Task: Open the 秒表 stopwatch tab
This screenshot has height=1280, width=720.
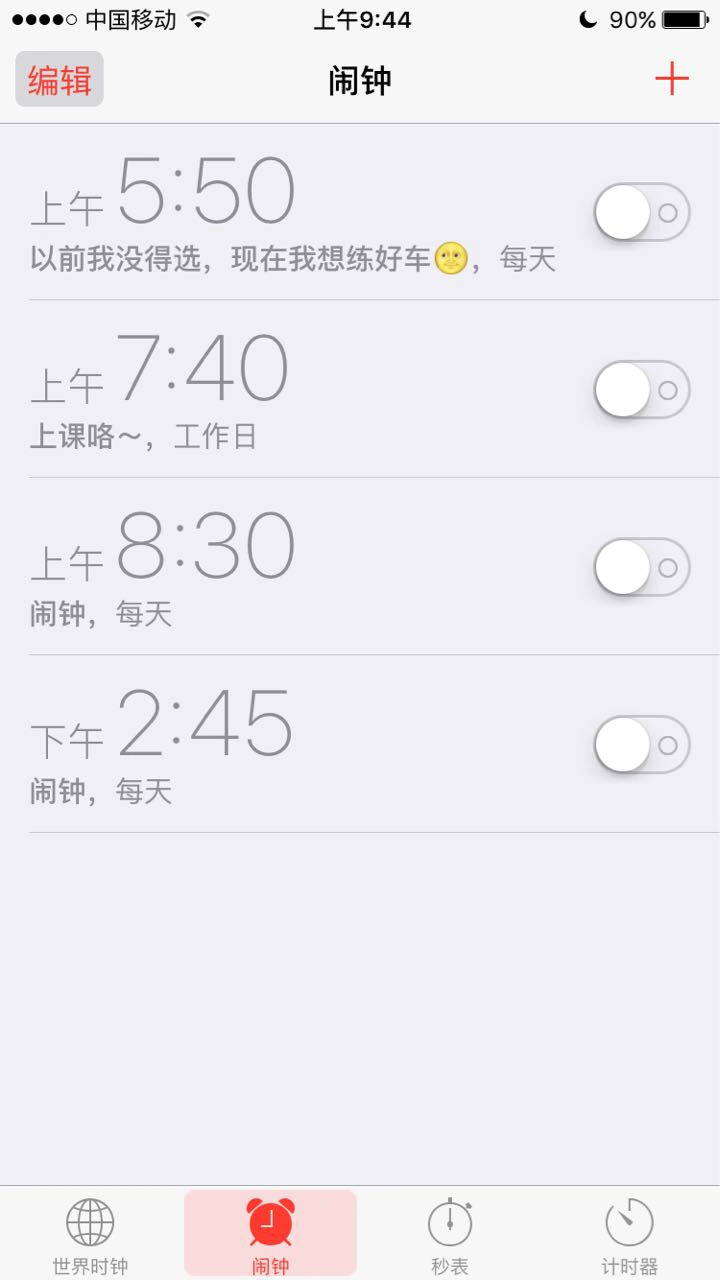Action: [x=450, y=1235]
